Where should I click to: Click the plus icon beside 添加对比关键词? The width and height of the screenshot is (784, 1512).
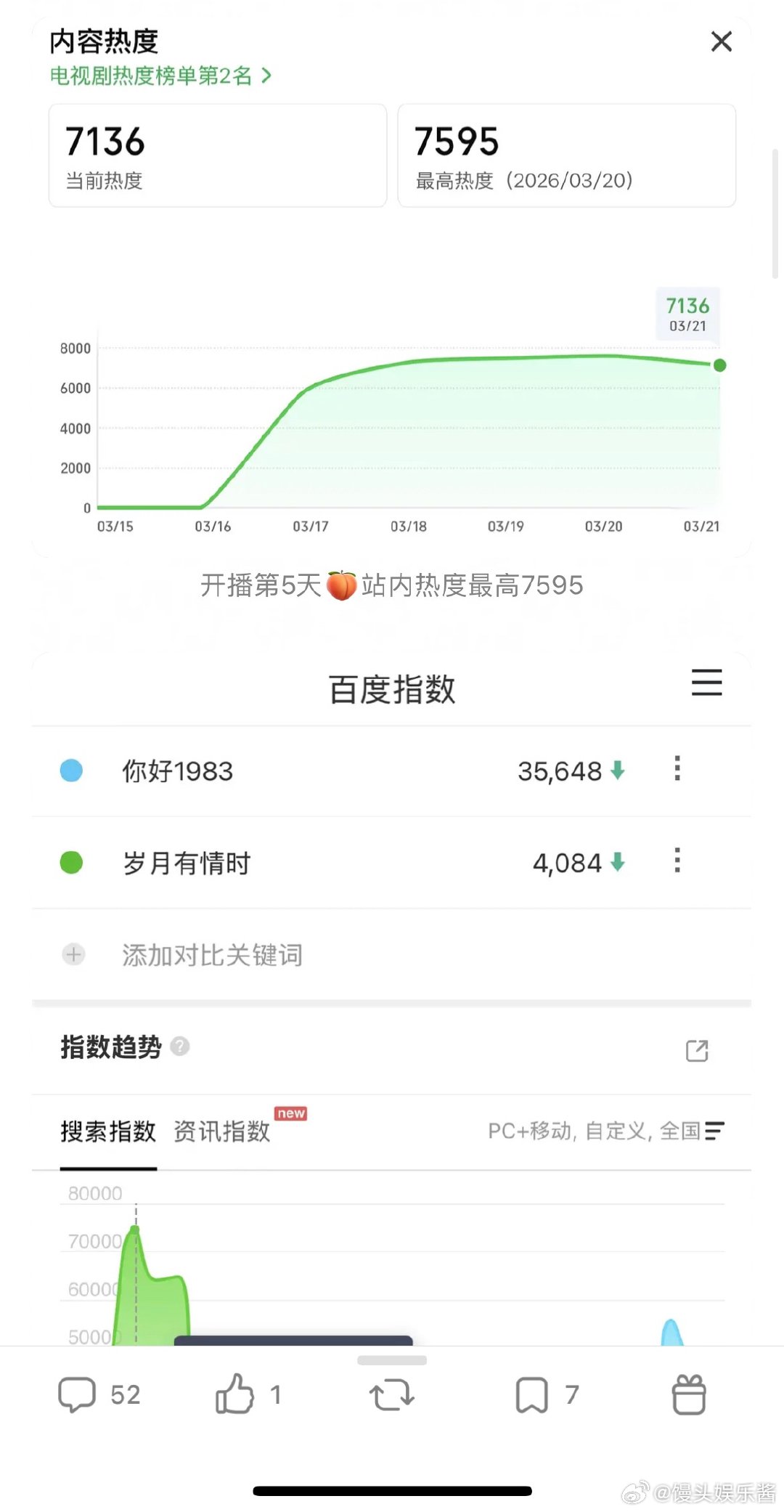(x=73, y=955)
